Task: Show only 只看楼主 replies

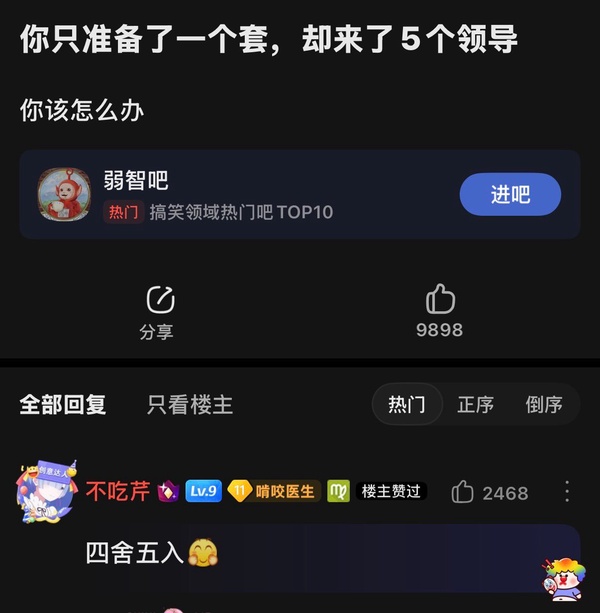Action: [x=190, y=404]
